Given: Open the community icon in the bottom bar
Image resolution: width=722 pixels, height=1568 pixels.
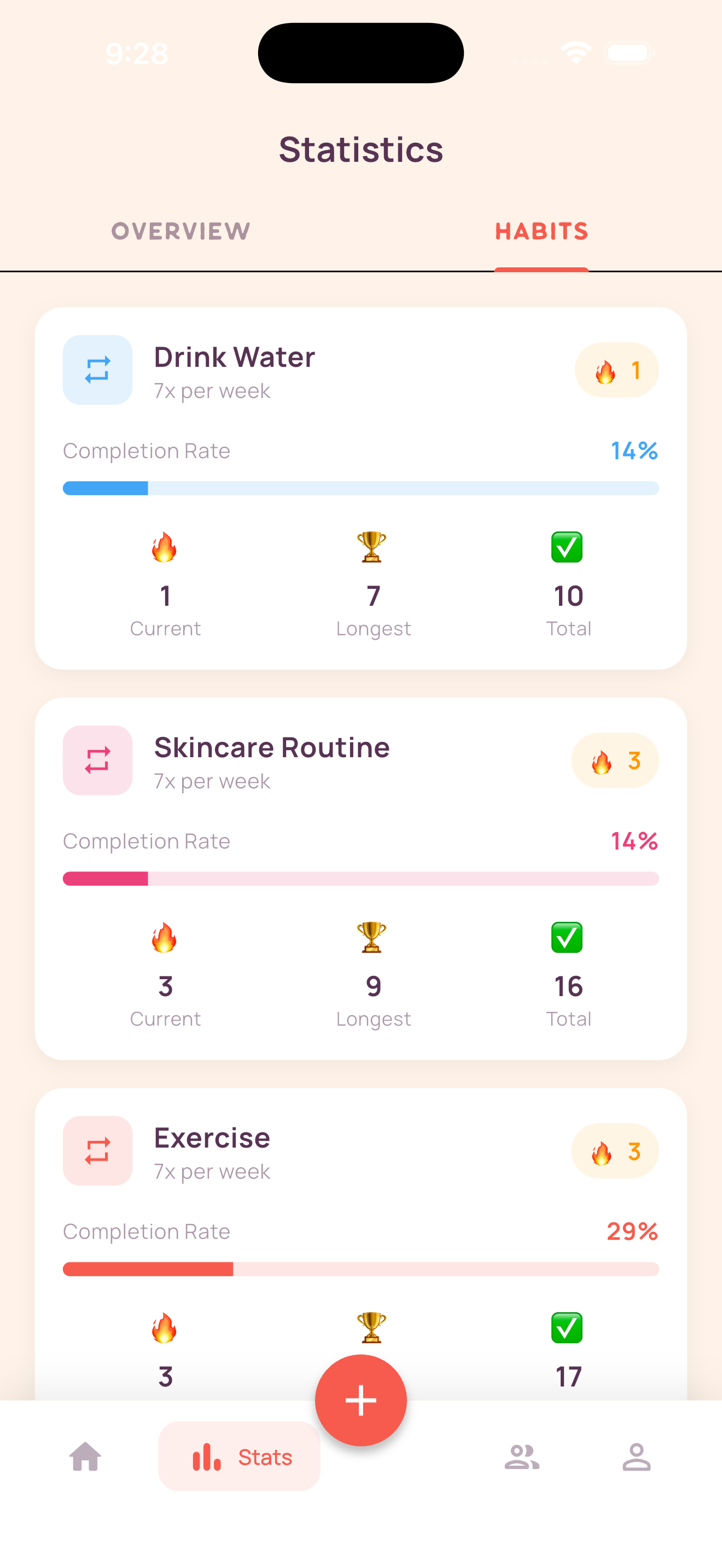Looking at the screenshot, I should (x=522, y=1457).
